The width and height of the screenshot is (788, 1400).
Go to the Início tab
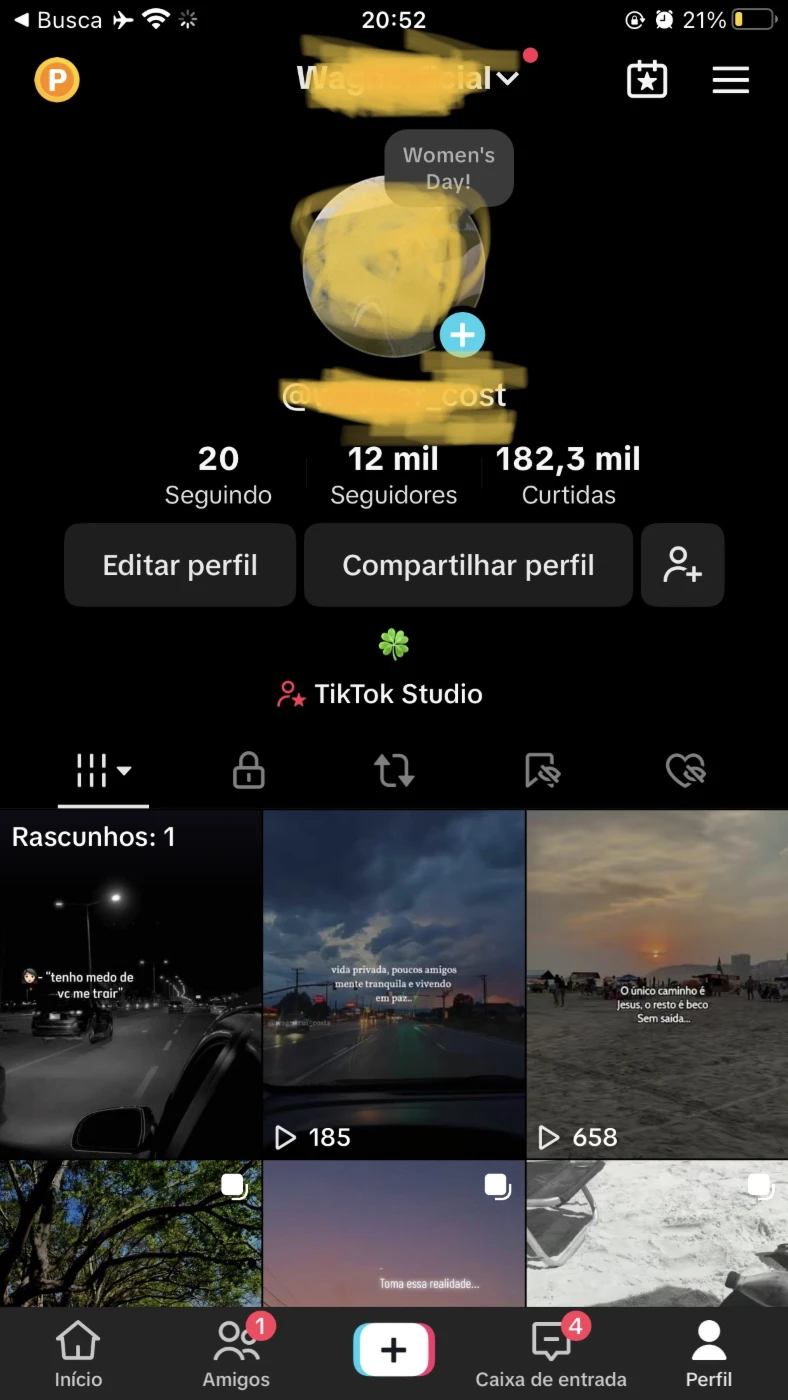point(78,1355)
